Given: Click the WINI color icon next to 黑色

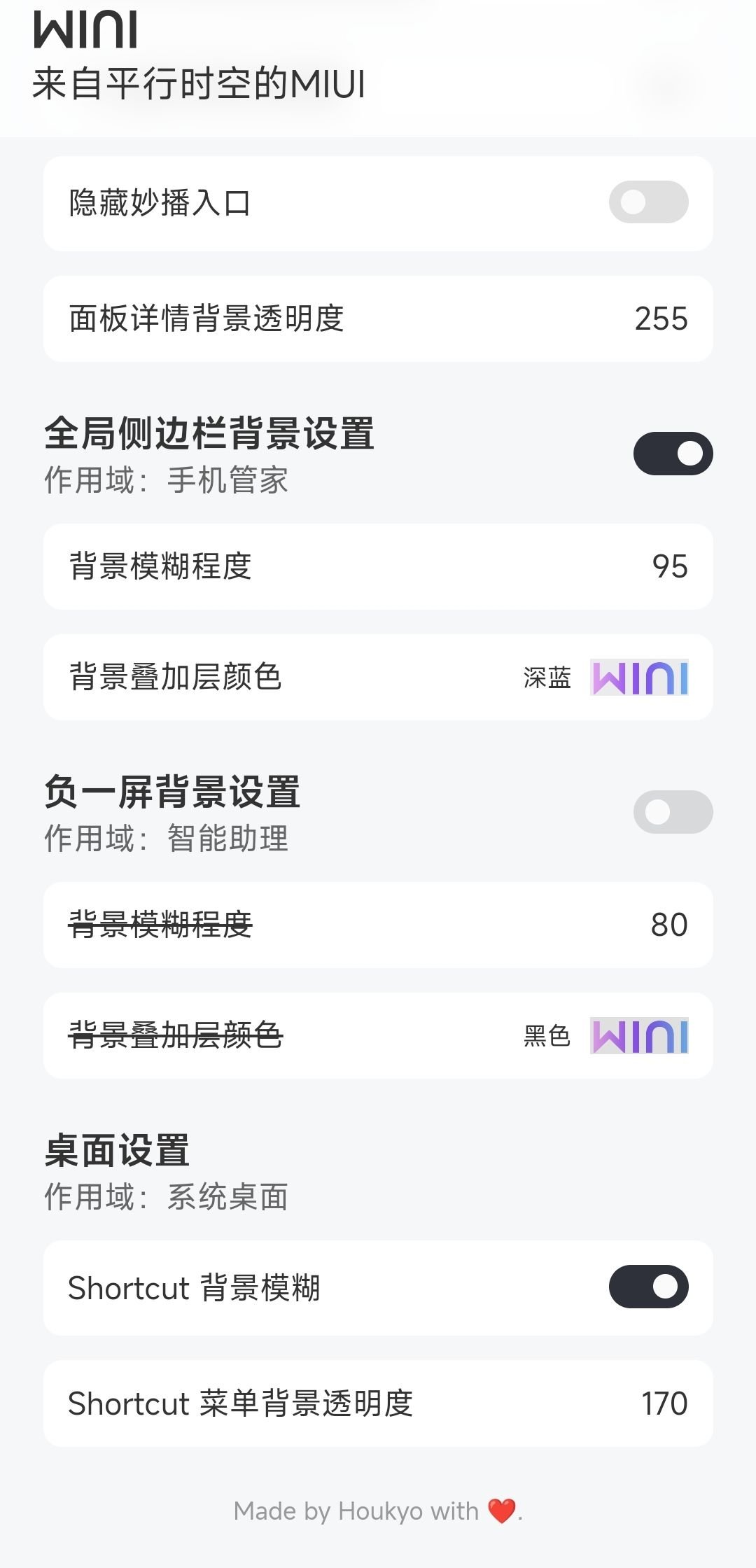Looking at the screenshot, I should (638, 1035).
